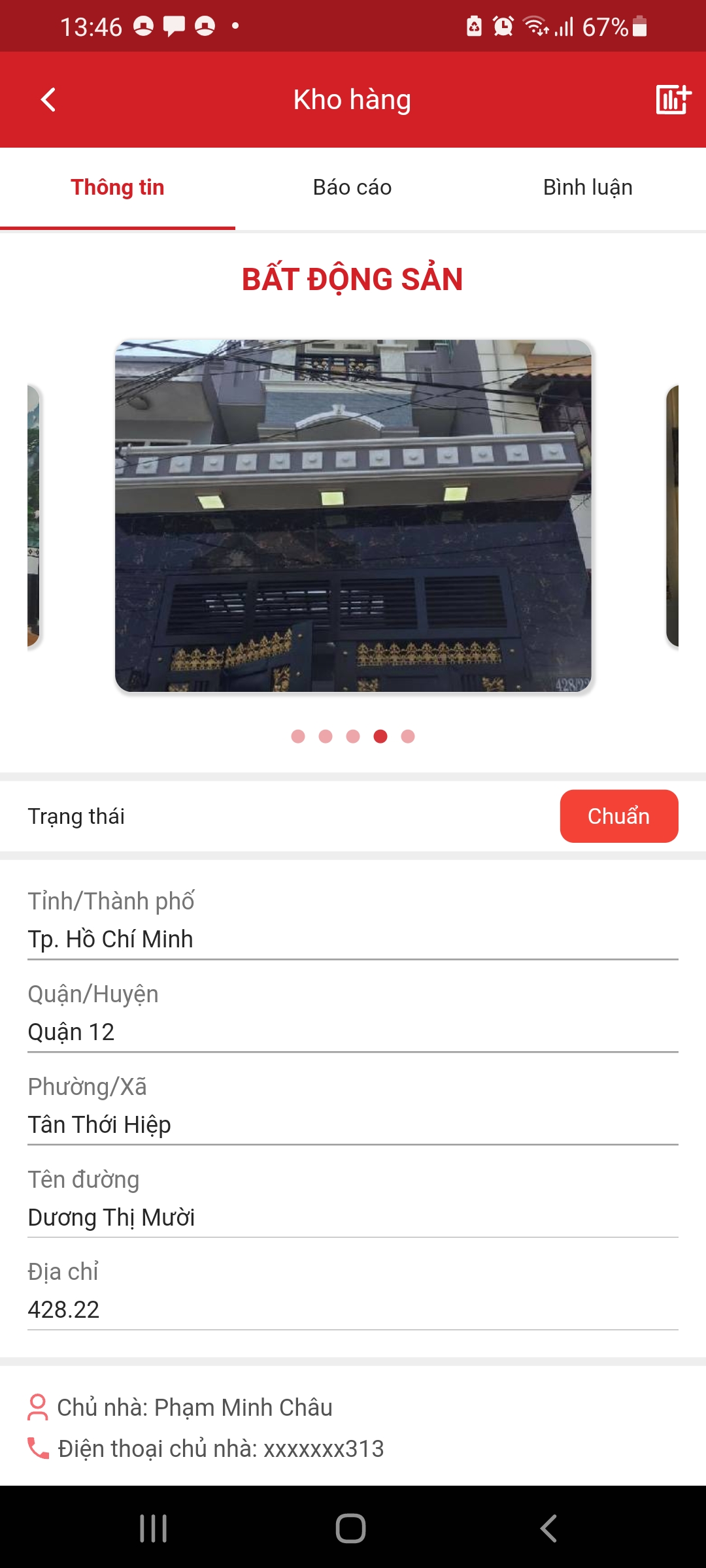
Task: Go to the home screen
Action: pos(351,1528)
